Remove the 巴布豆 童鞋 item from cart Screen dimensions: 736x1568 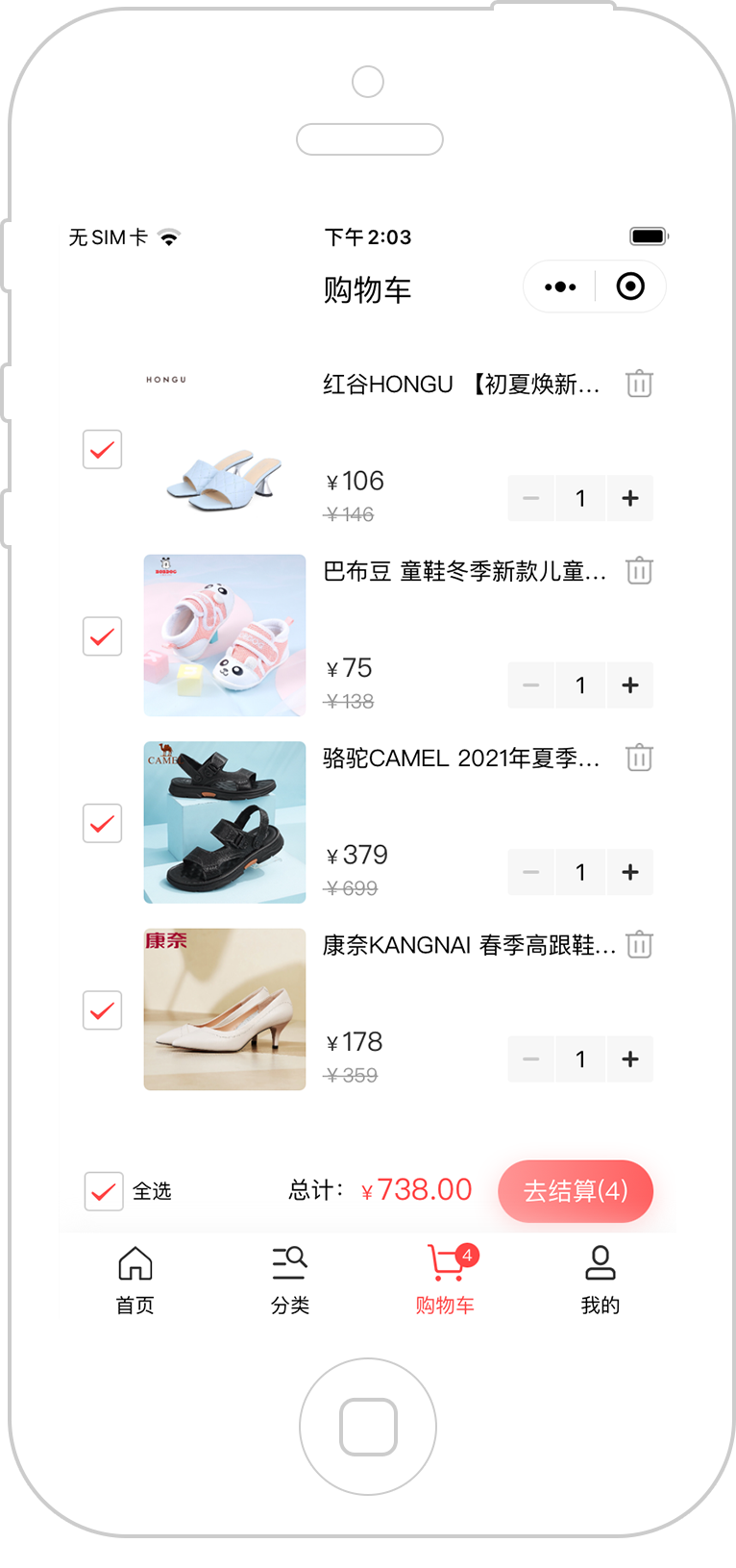[639, 570]
